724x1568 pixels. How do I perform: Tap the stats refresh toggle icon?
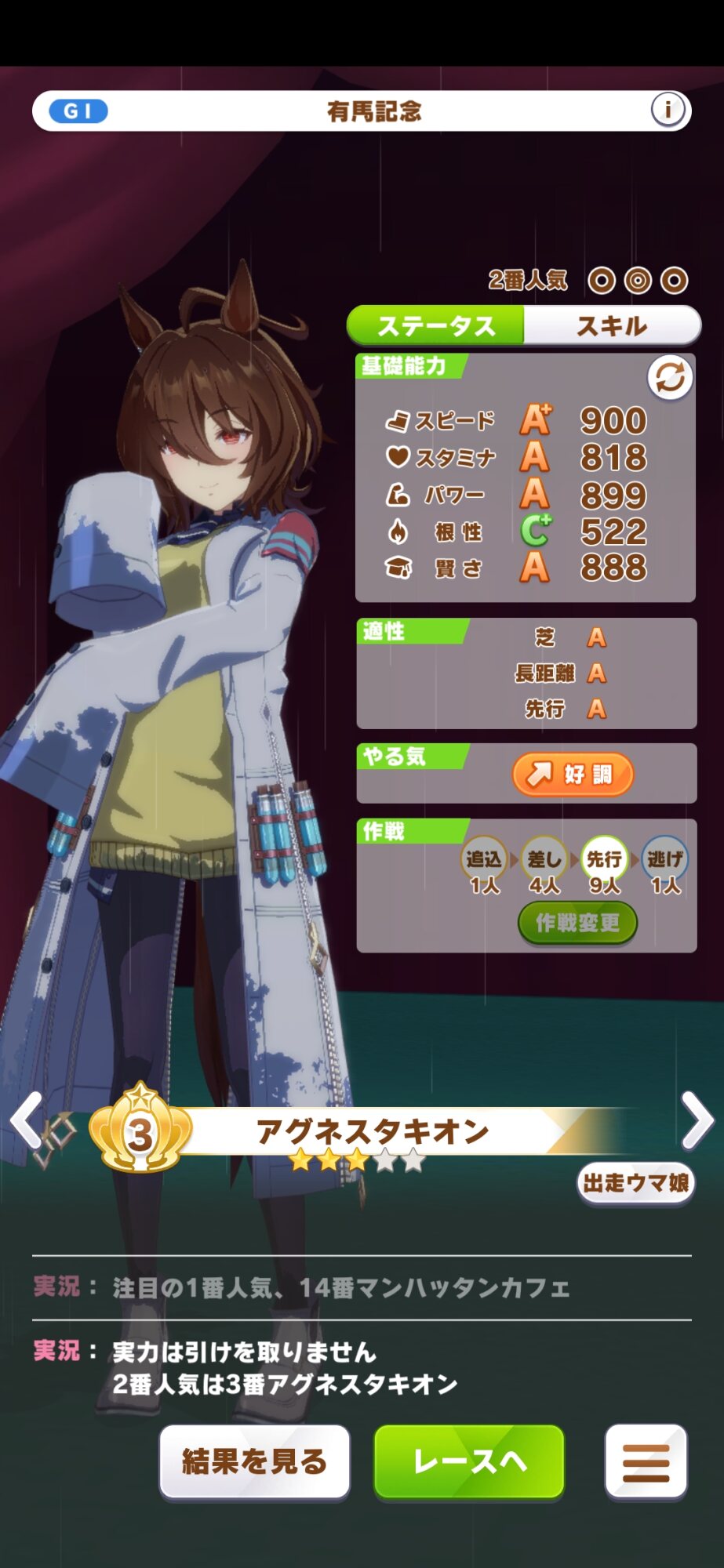coord(670,378)
